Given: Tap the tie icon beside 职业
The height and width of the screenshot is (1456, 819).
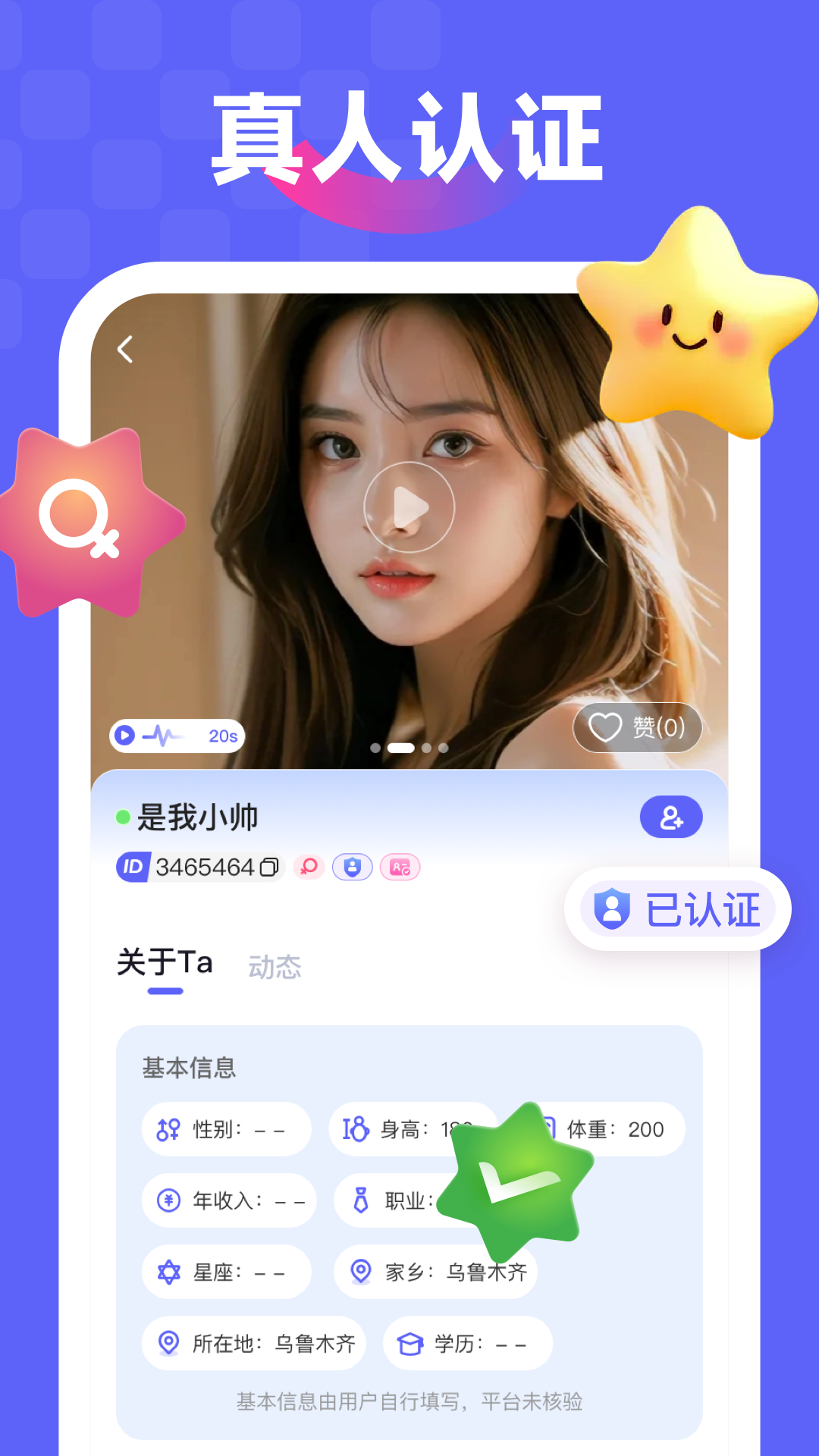Looking at the screenshot, I should [x=362, y=1200].
